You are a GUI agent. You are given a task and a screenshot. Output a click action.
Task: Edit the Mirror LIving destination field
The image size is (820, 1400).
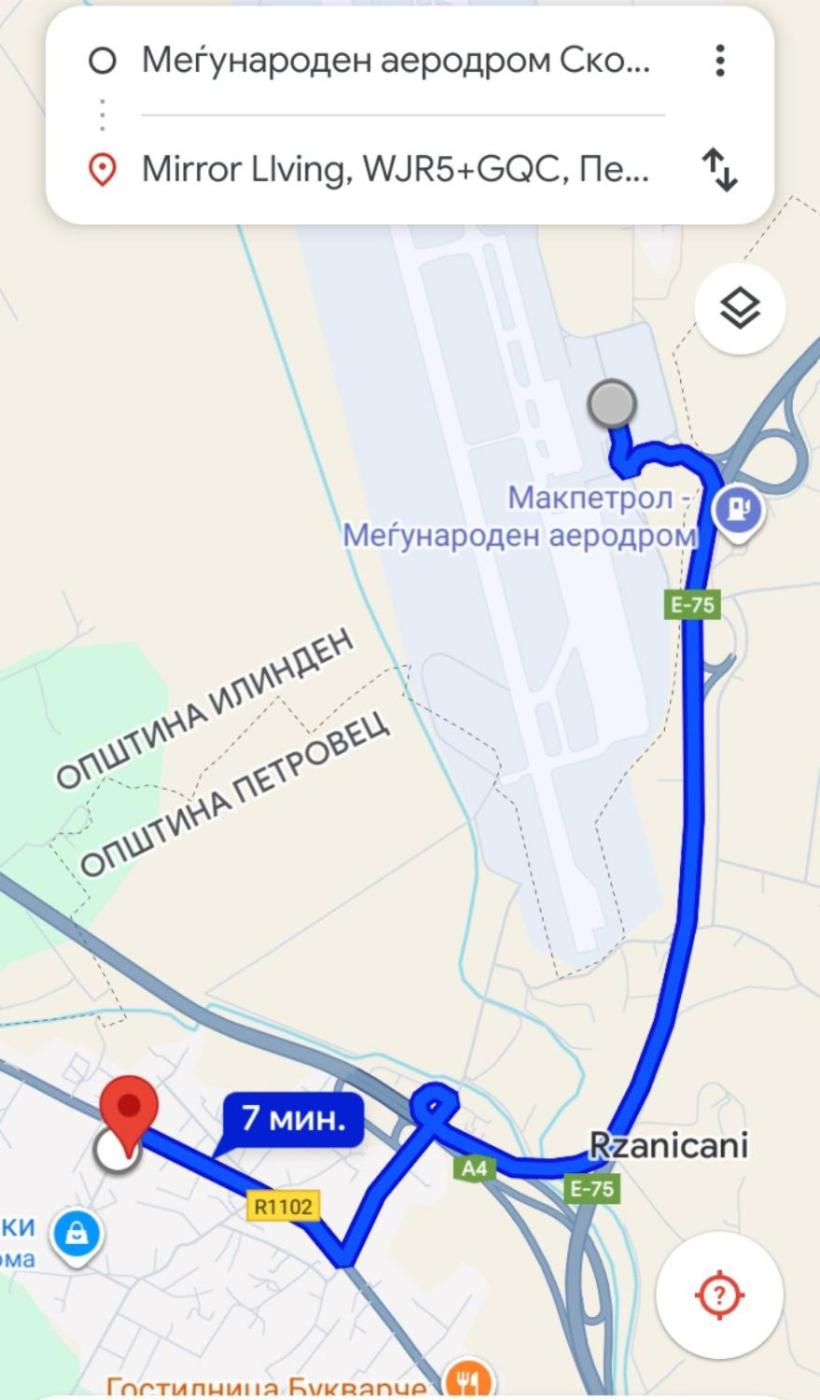[x=396, y=169]
